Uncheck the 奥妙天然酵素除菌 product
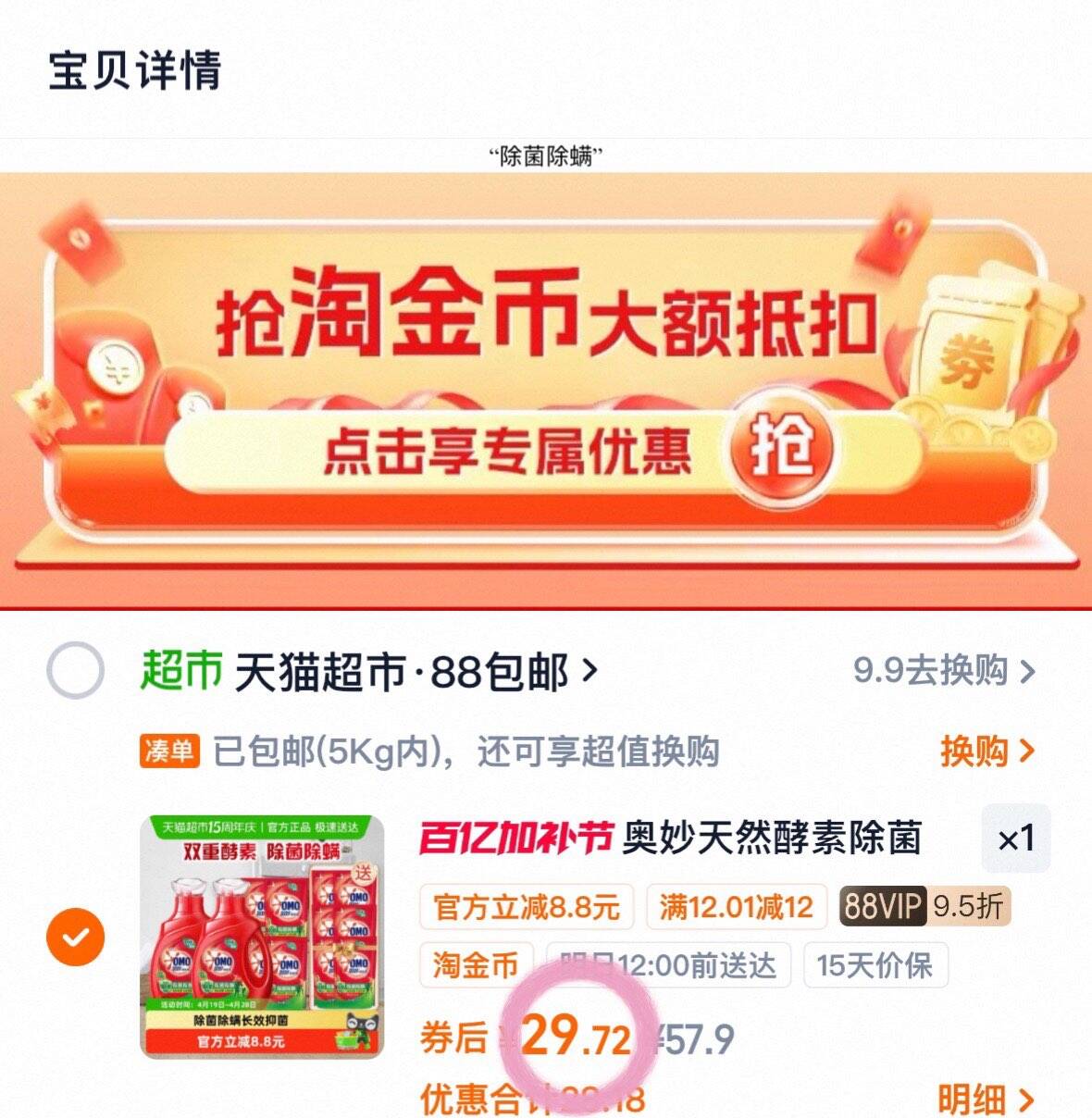The height and width of the screenshot is (1118, 1092). point(75,937)
